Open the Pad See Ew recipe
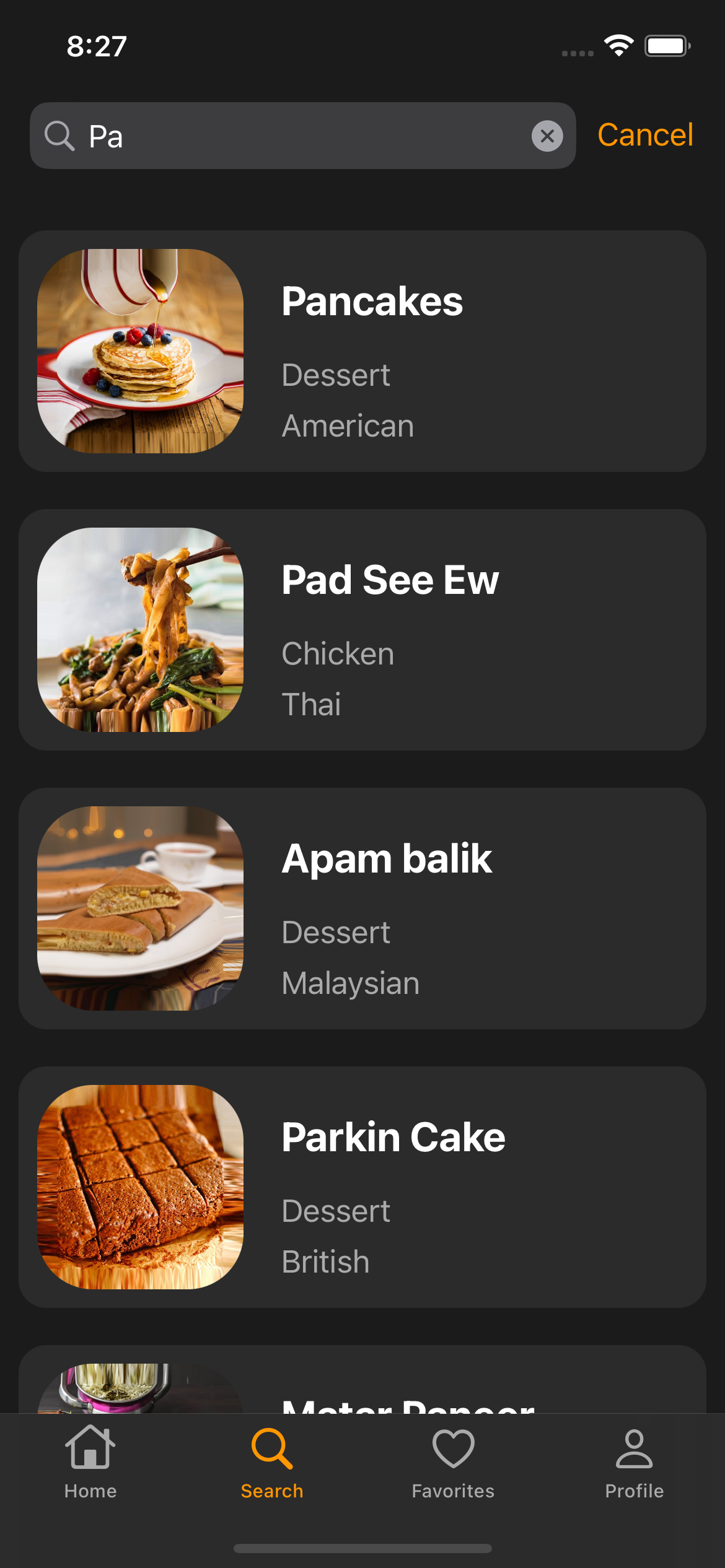Image resolution: width=725 pixels, height=1568 pixels. pos(362,630)
